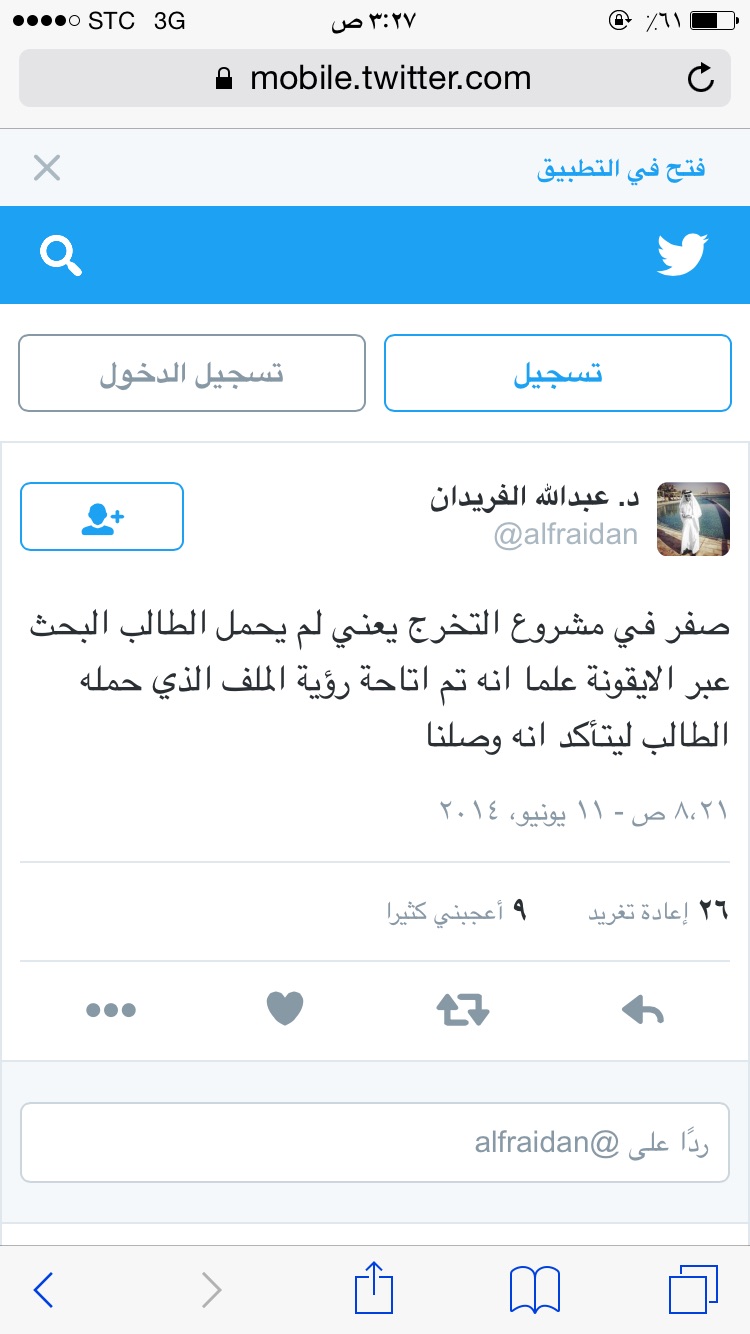750x1334 pixels.
Task: Dismiss the open-in-app banner
Action: [x=47, y=168]
